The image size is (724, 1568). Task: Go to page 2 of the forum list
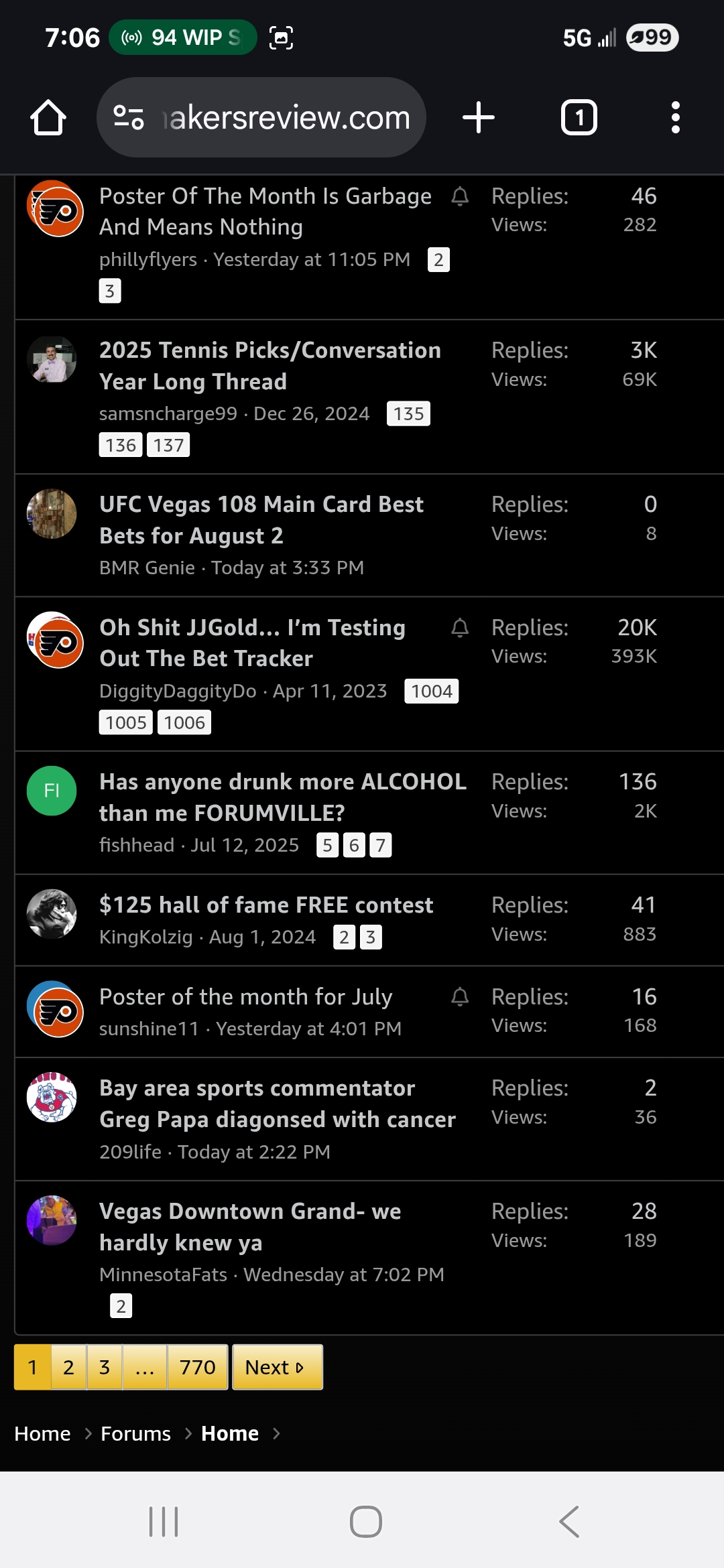pos(68,1367)
